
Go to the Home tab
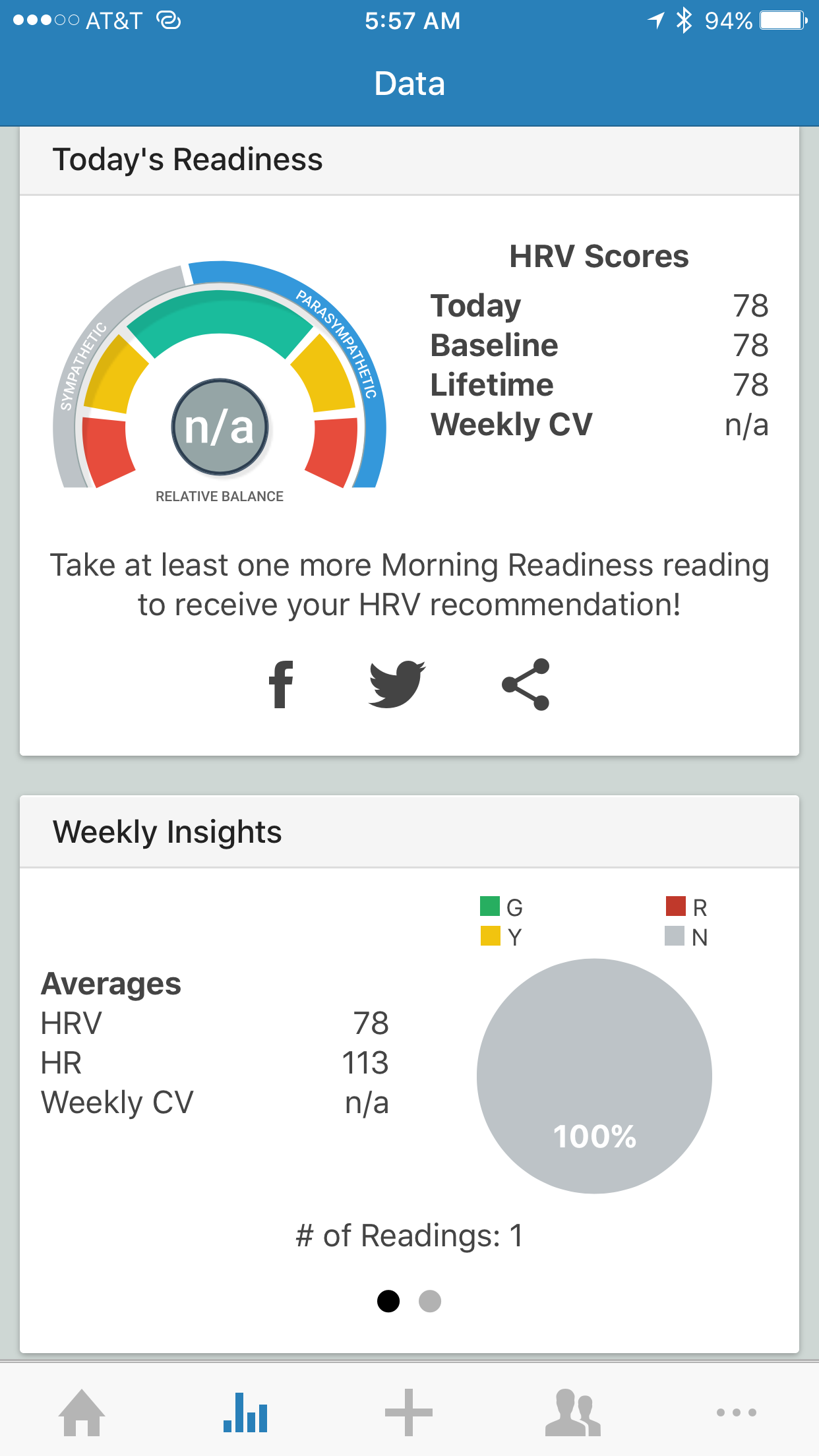[x=82, y=1412]
